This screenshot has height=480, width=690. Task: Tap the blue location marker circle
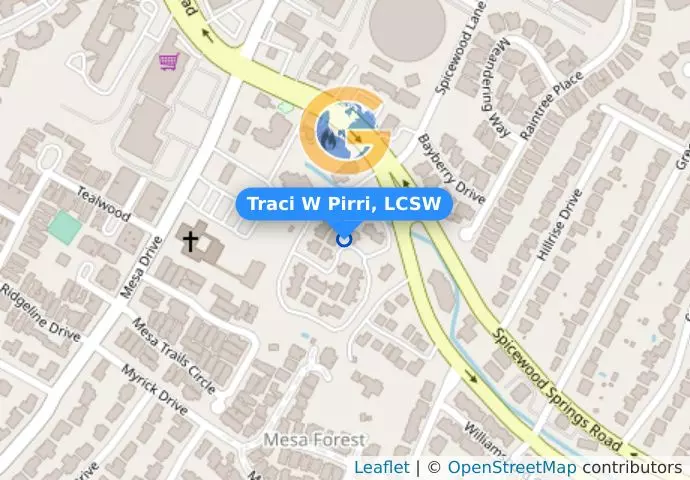(344, 239)
